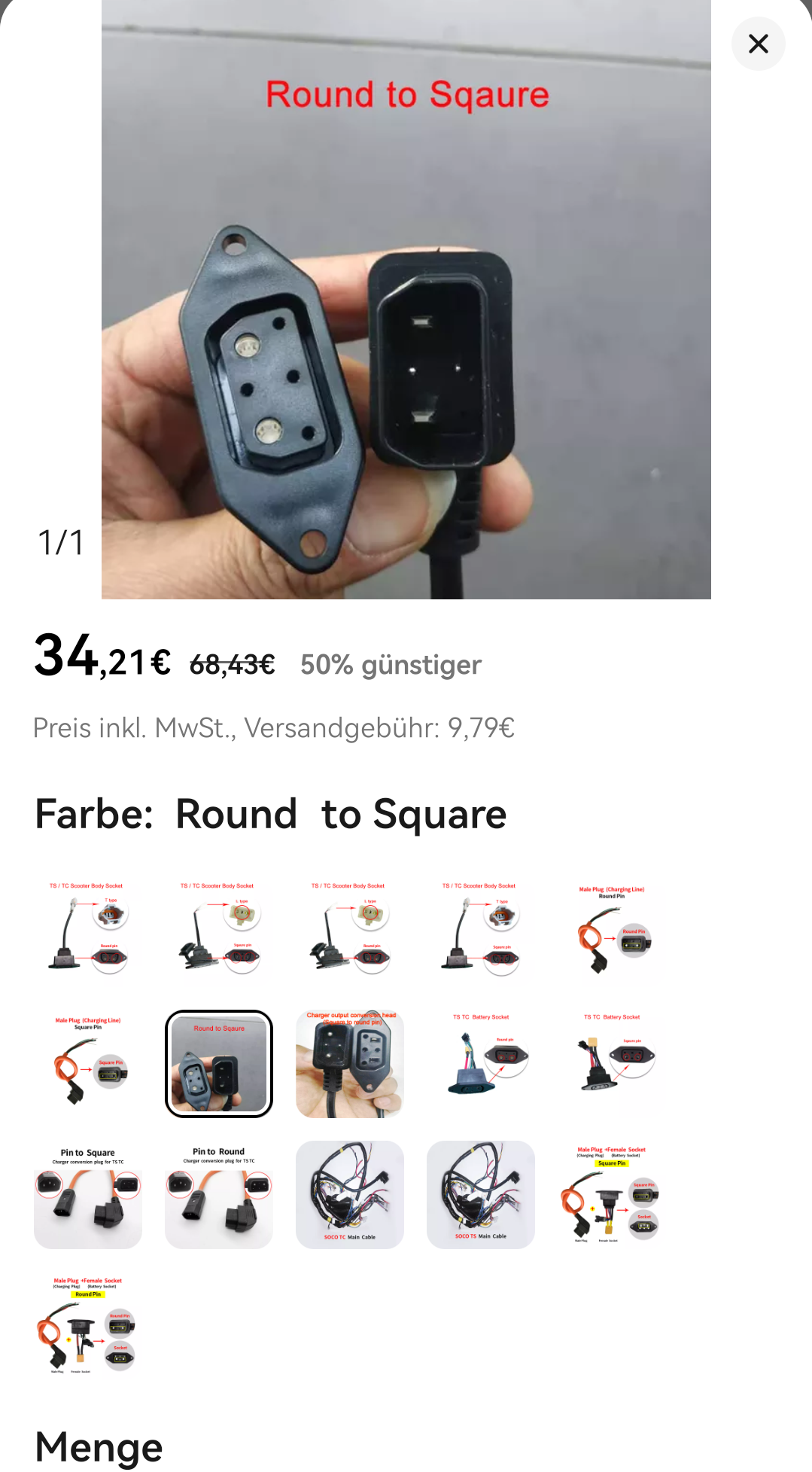Select L type Round pin body socket variant

point(350,932)
